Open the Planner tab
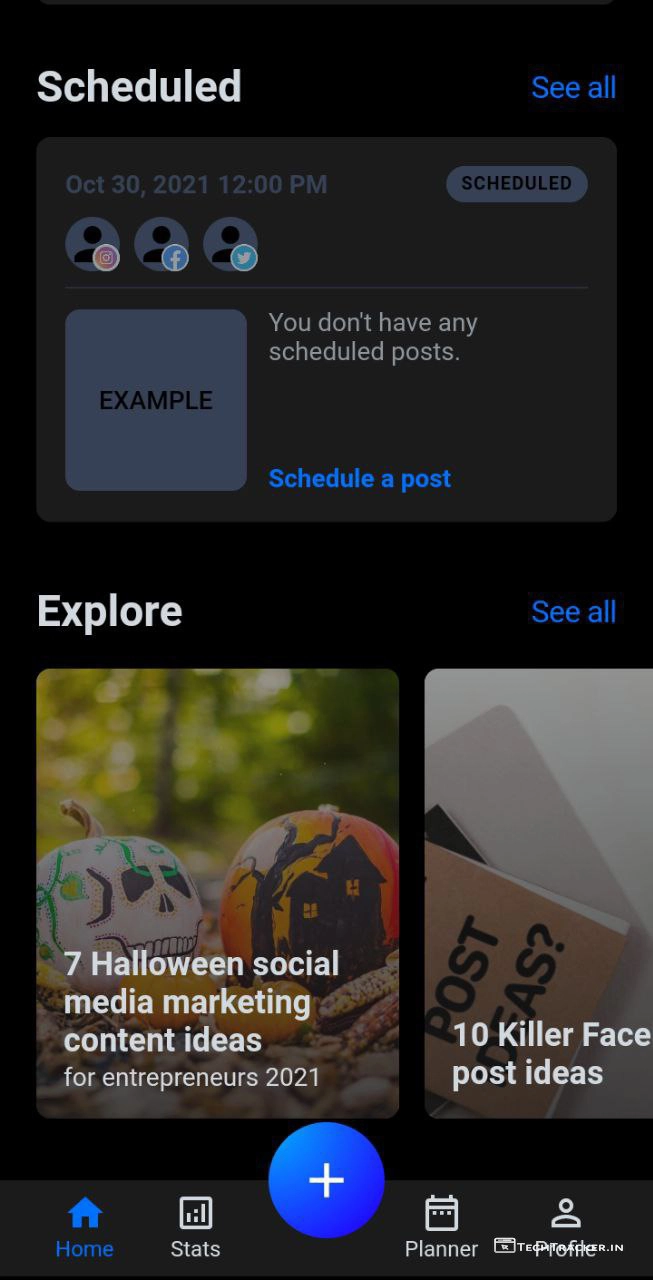Viewport: 653px width, 1280px height. 441,1228
